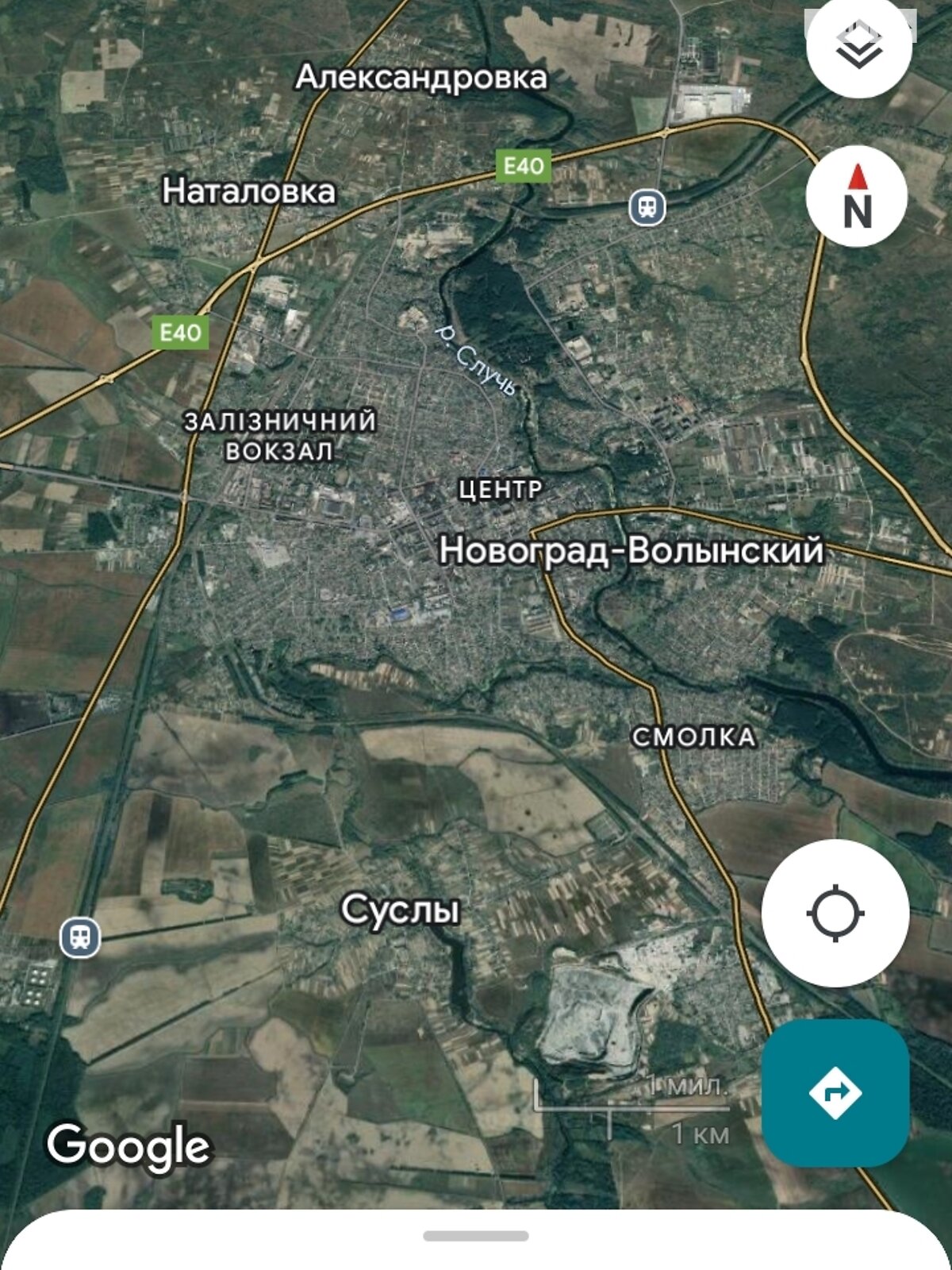952x1270 pixels.
Task: Tap the compass to reset north
Action: pyautogui.click(x=857, y=195)
